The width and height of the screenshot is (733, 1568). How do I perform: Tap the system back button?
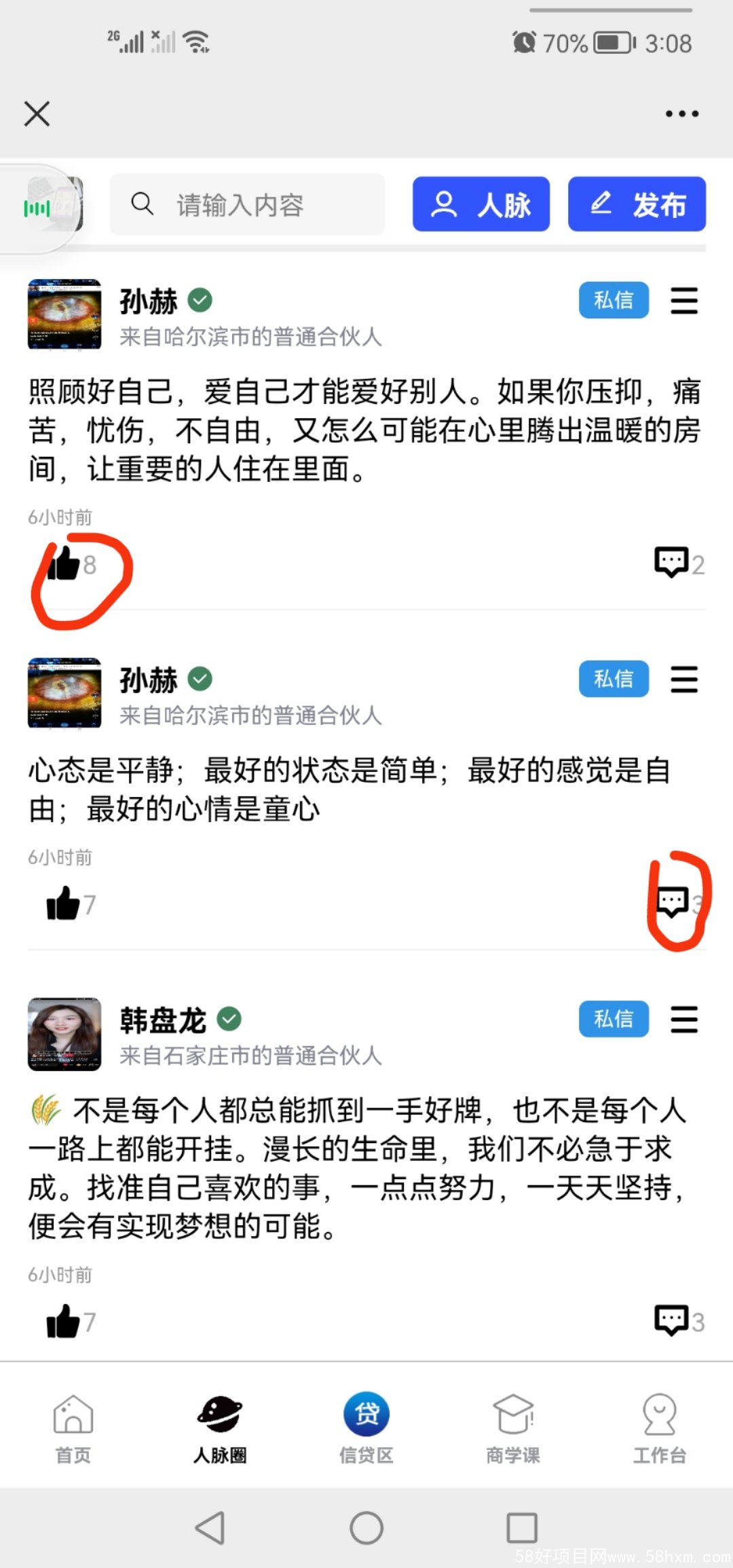point(210,1529)
